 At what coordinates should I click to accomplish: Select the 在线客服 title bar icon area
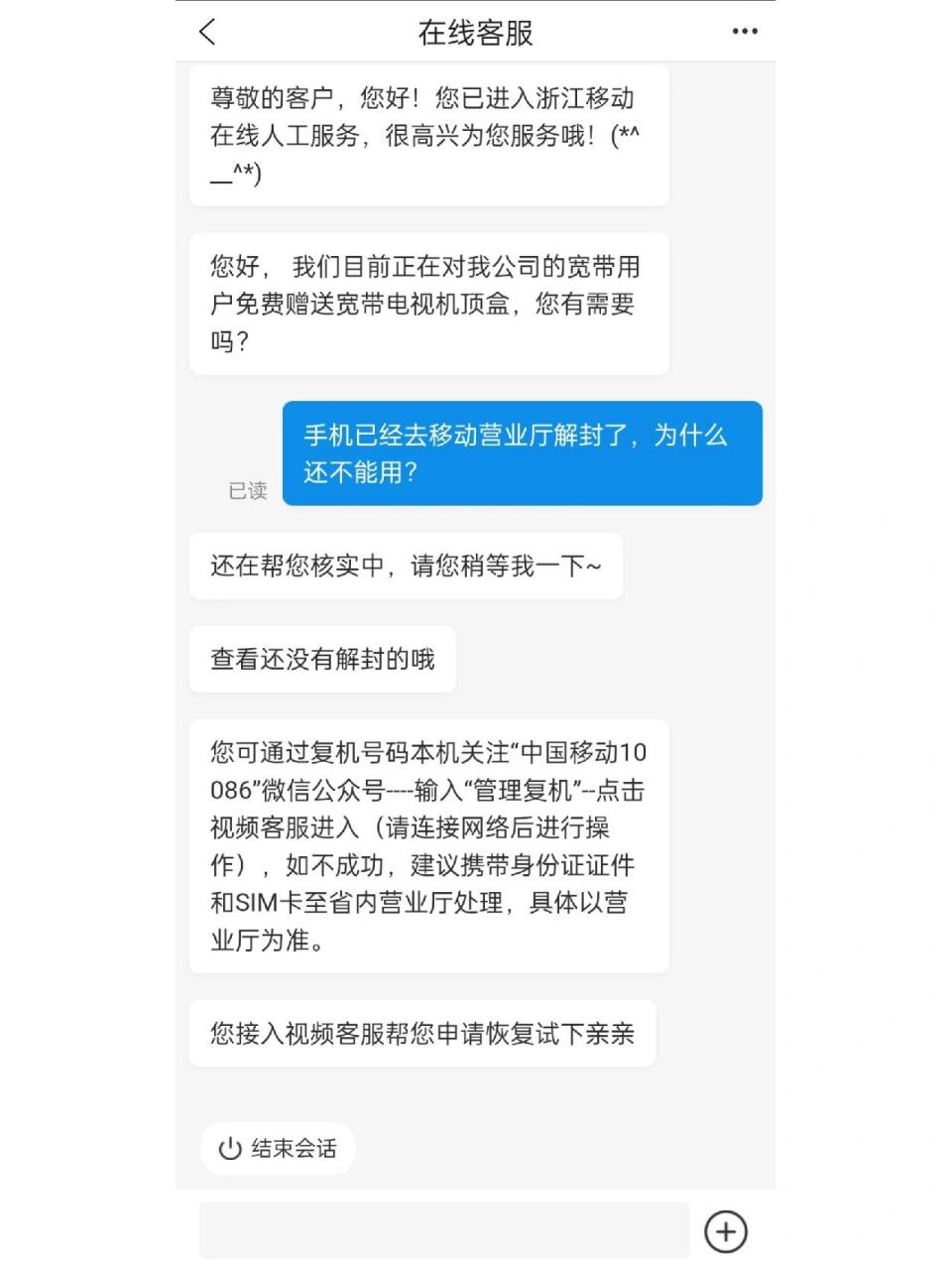[x=475, y=32]
